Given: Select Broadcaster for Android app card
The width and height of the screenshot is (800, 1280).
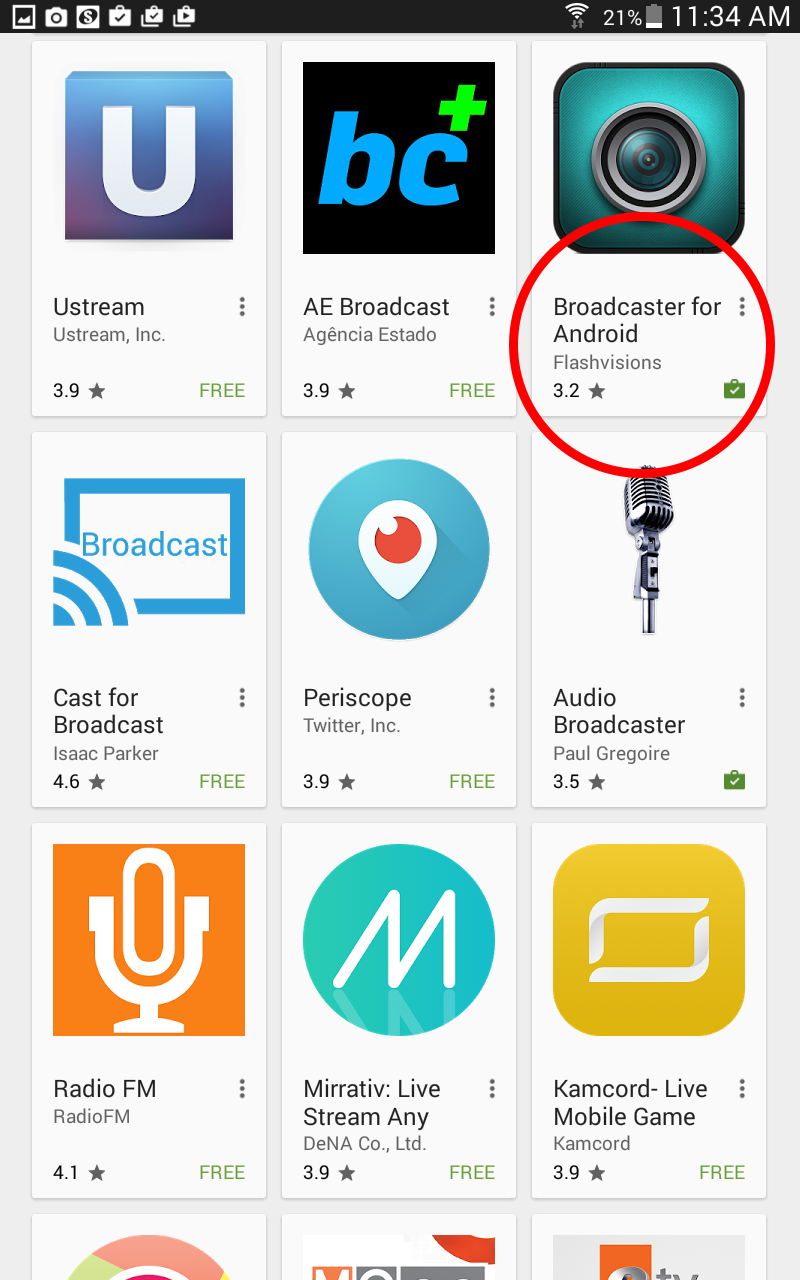Looking at the screenshot, I should click(649, 229).
